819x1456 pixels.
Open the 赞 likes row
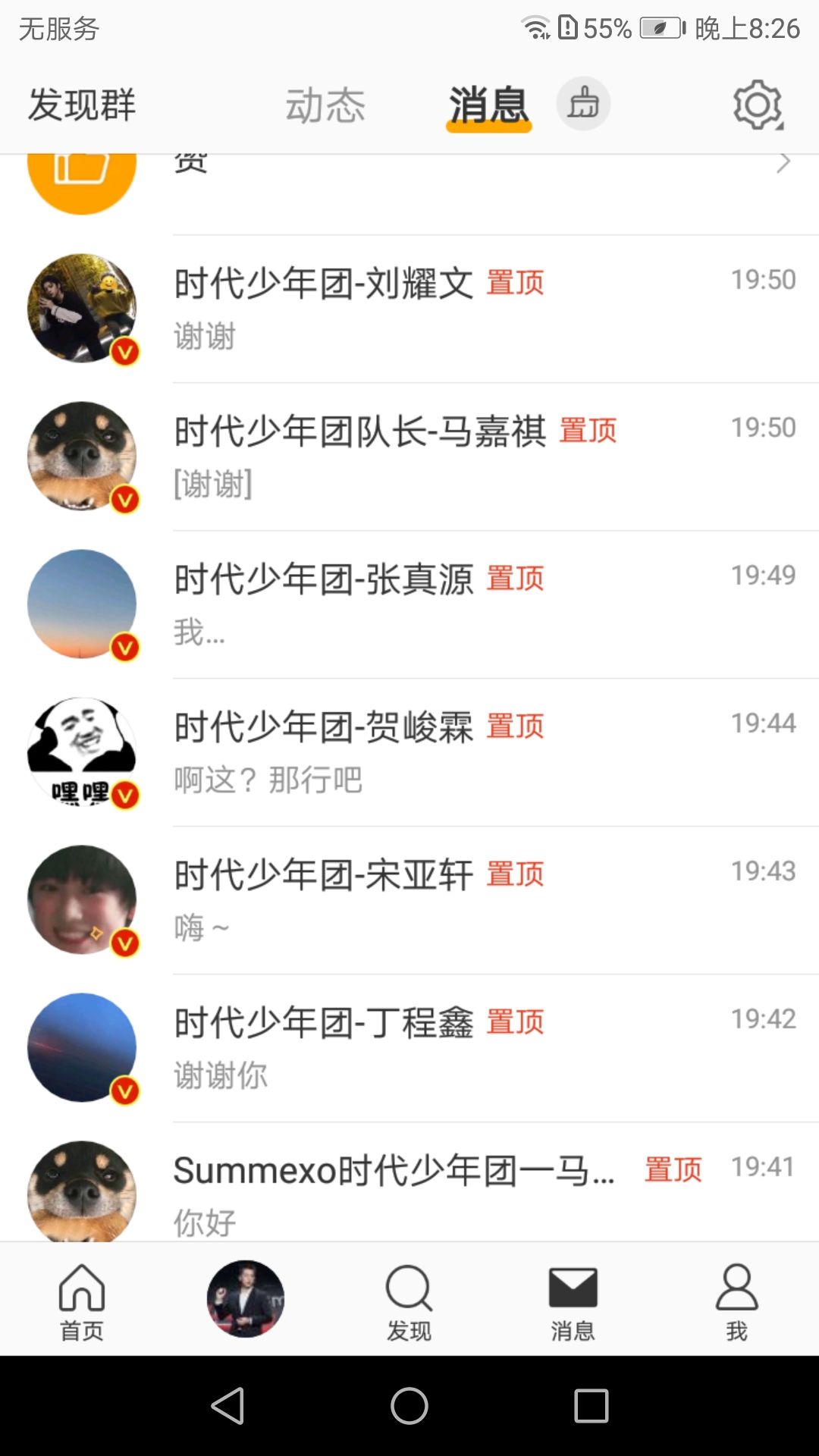point(485,174)
